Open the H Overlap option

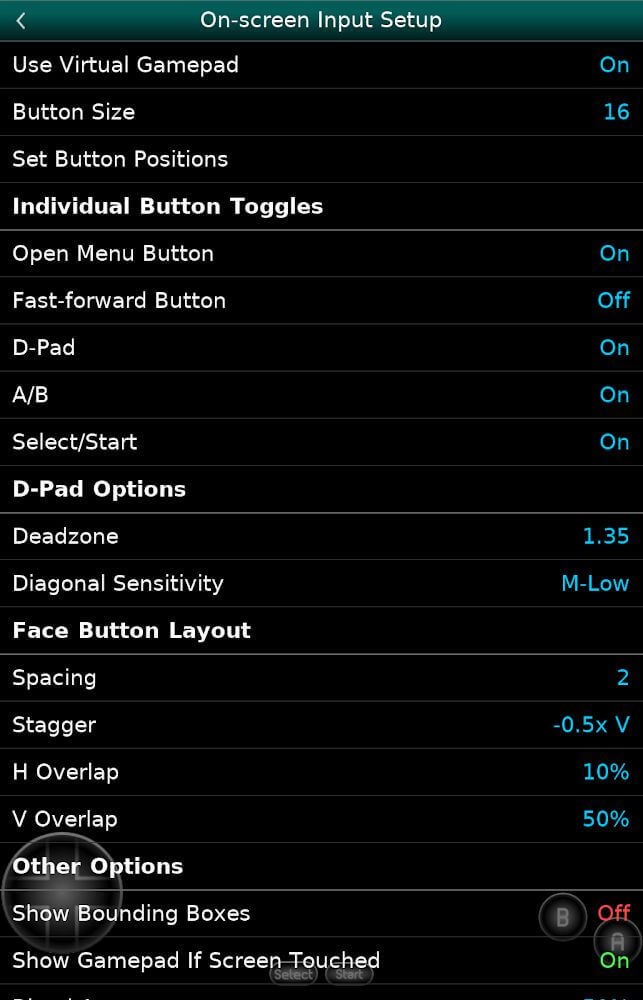tap(321, 771)
